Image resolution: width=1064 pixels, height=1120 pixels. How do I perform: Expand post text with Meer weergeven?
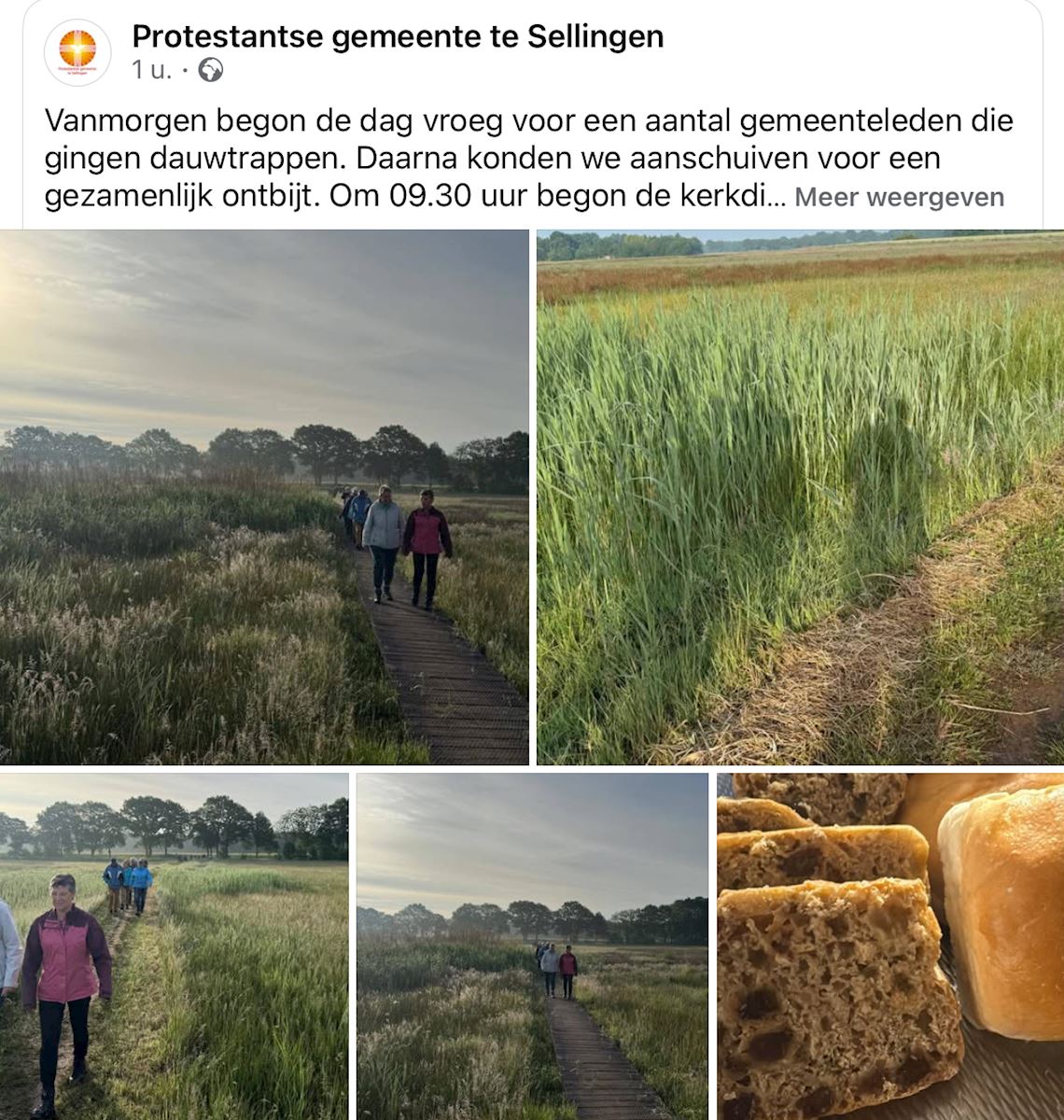pyautogui.click(x=899, y=197)
